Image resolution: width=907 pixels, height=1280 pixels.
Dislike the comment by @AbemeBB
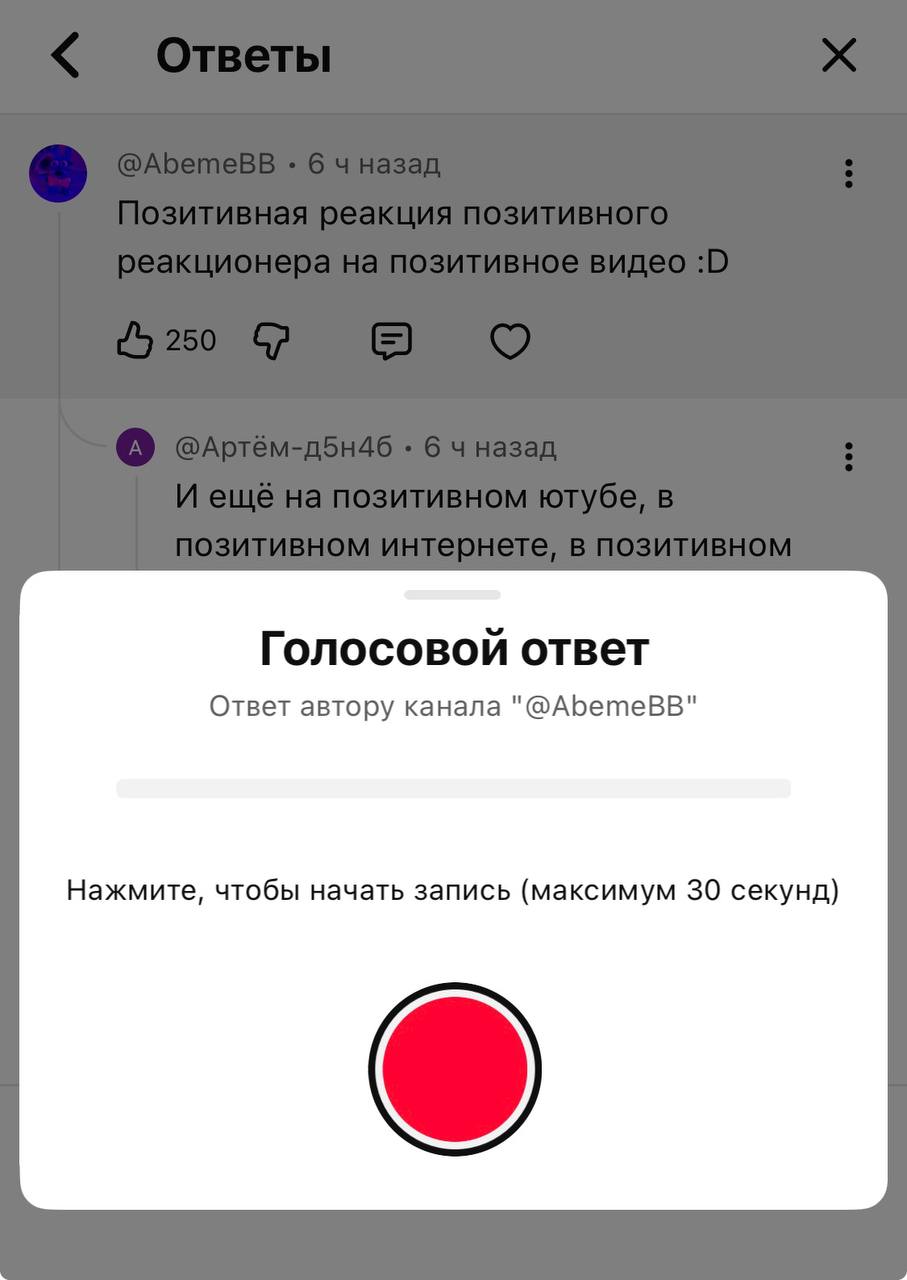point(271,341)
